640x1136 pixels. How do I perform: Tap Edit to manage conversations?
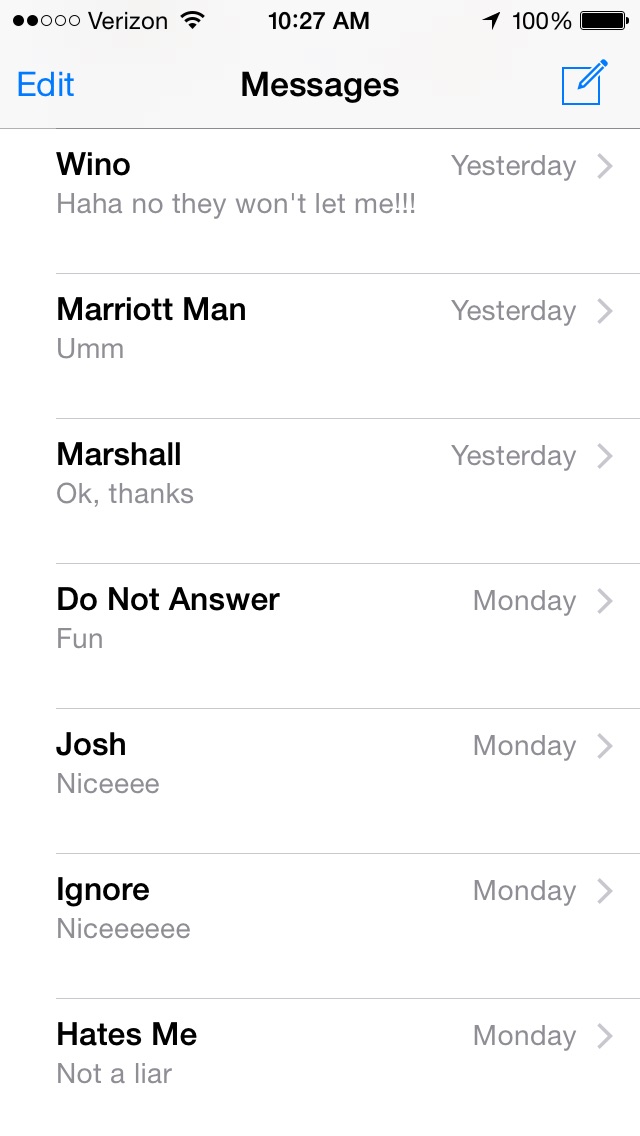pos(46,85)
